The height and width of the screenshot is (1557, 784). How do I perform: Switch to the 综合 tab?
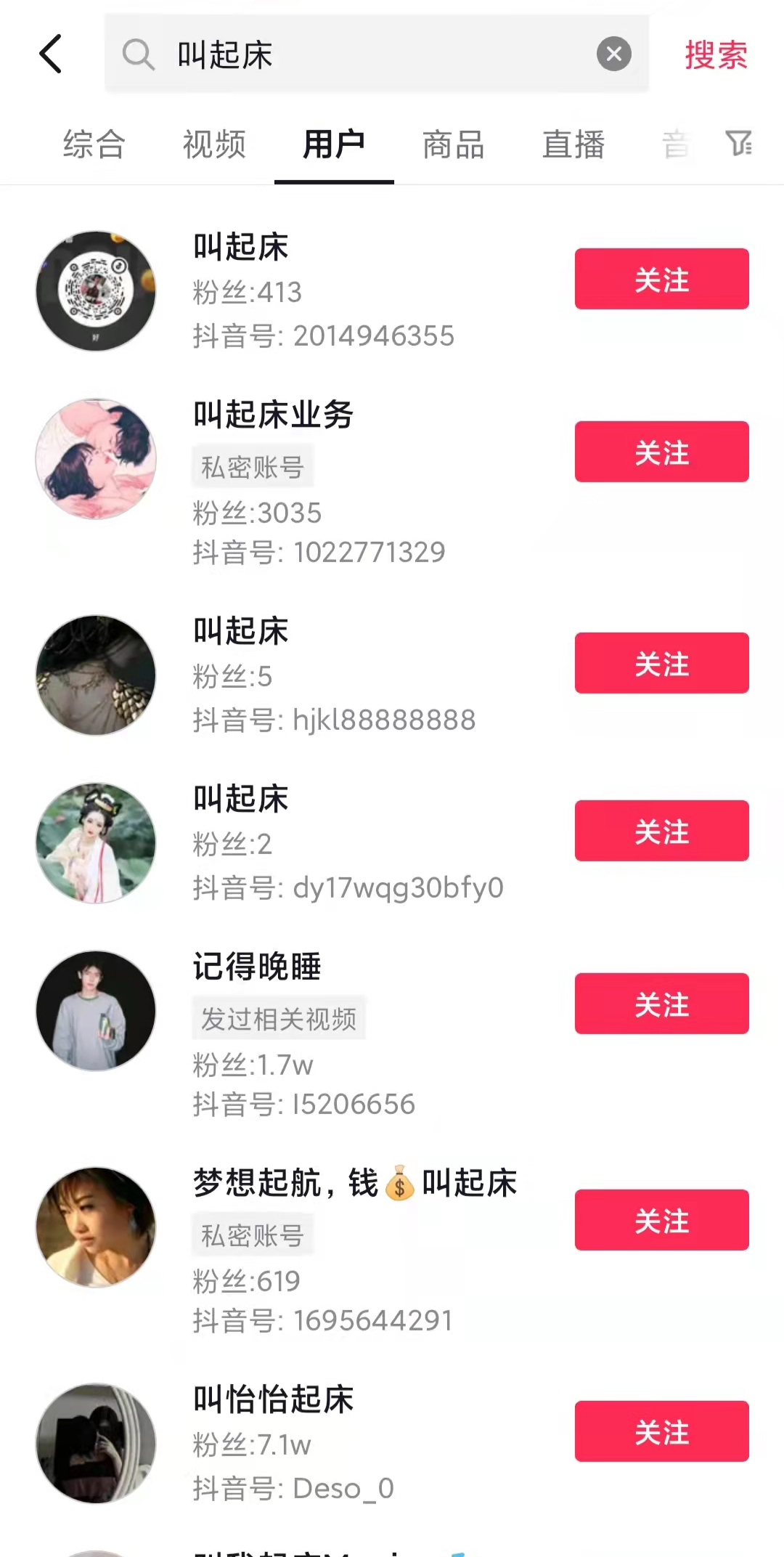pos(94,144)
